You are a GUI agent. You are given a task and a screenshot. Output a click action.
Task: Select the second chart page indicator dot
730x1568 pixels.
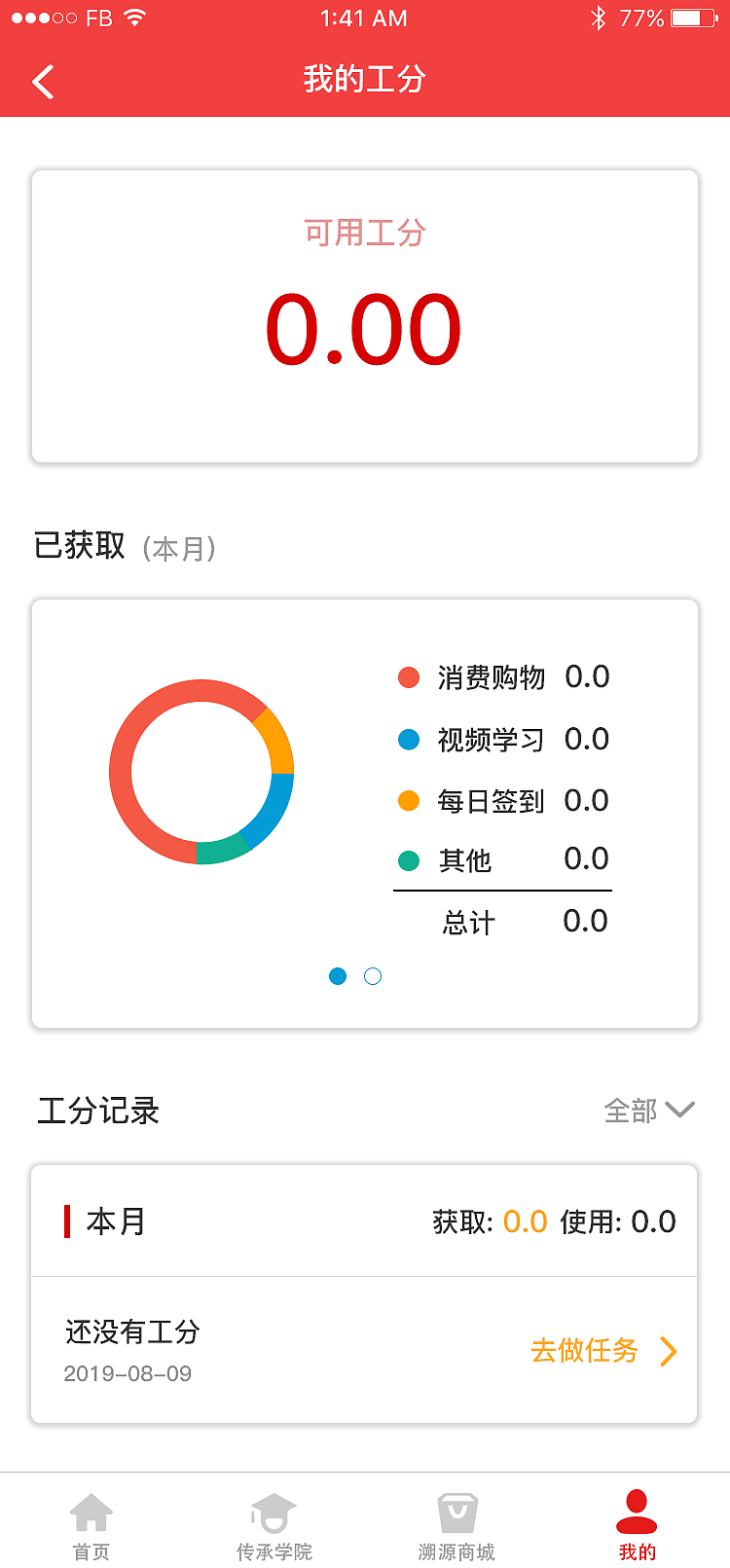coord(373,976)
